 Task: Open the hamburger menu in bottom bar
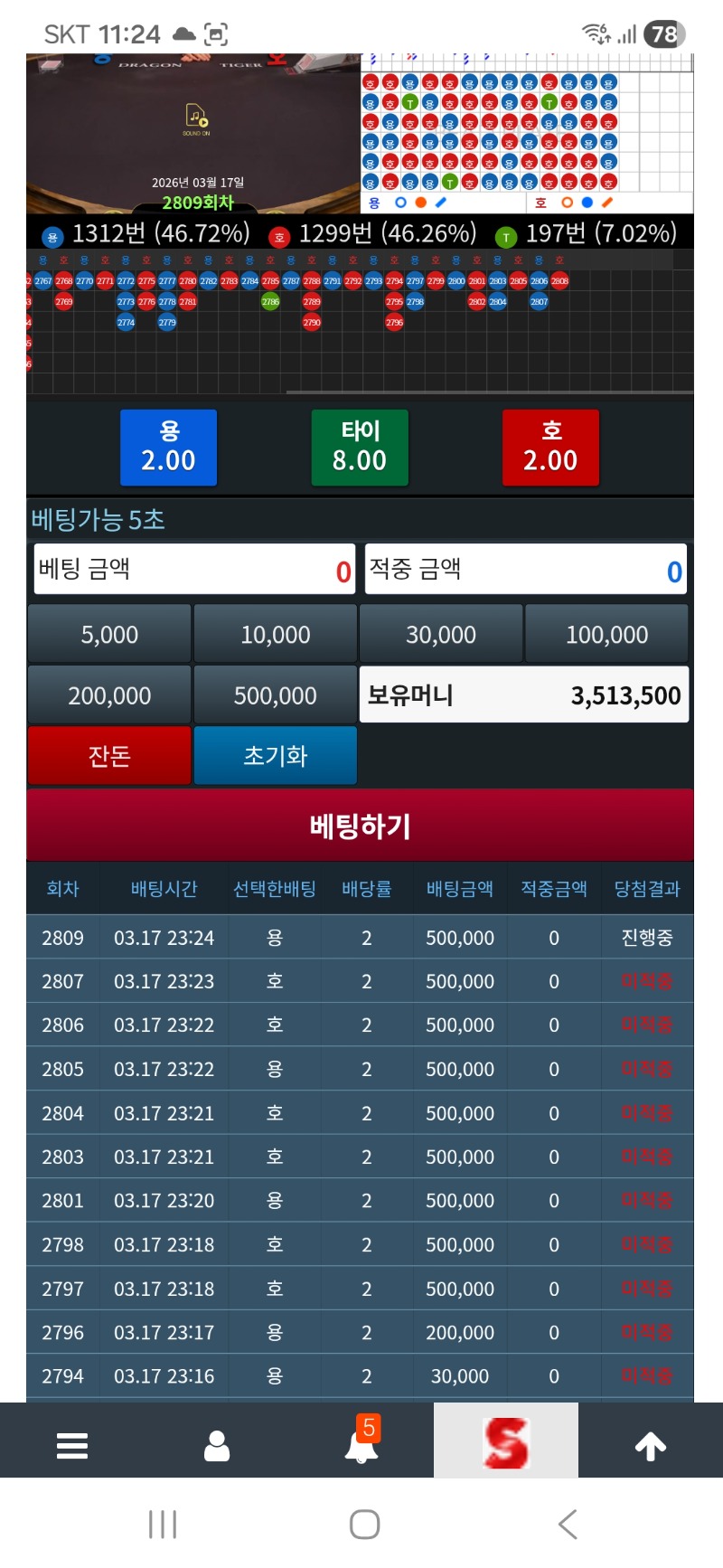[72, 1445]
